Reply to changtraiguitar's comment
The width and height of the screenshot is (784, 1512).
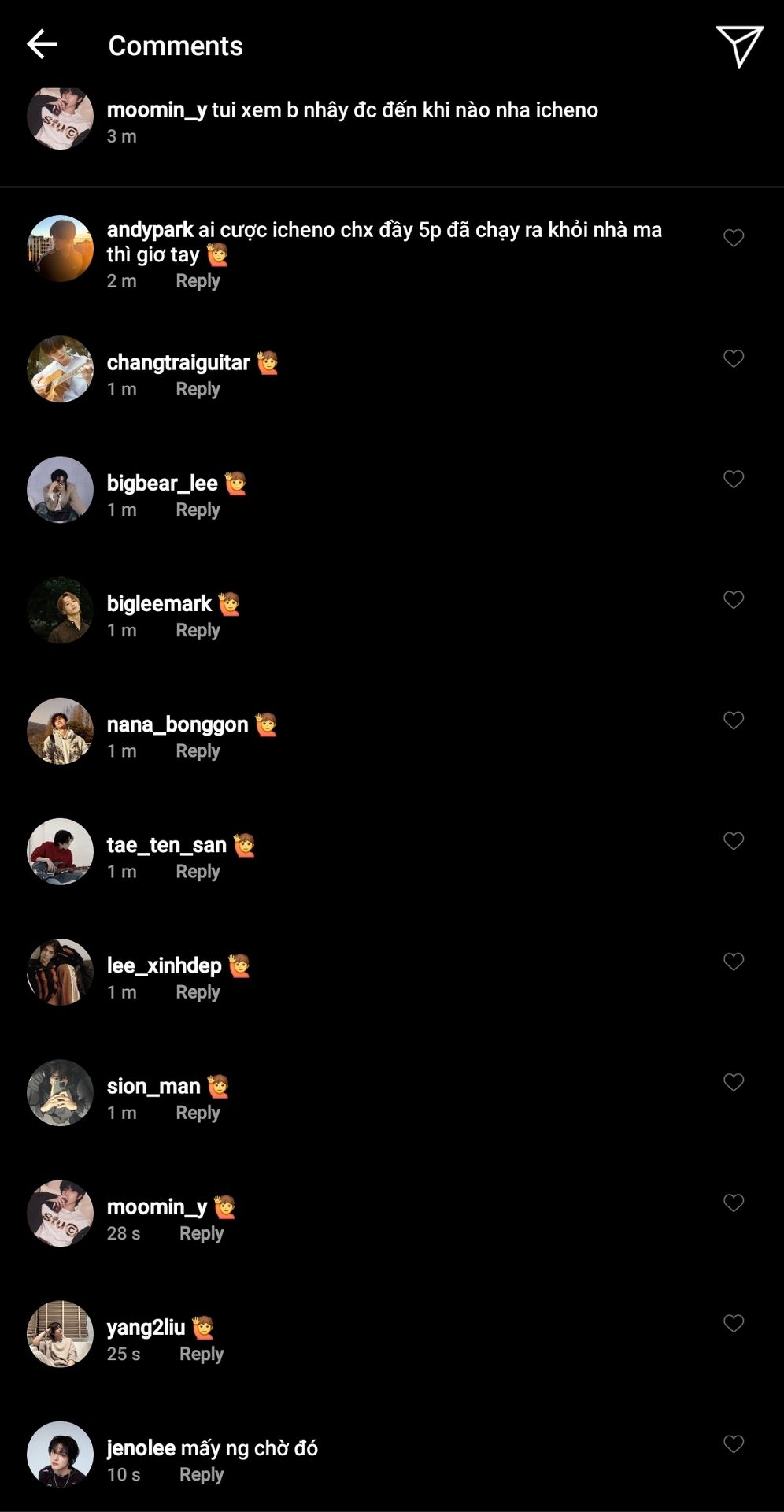point(198,389)
